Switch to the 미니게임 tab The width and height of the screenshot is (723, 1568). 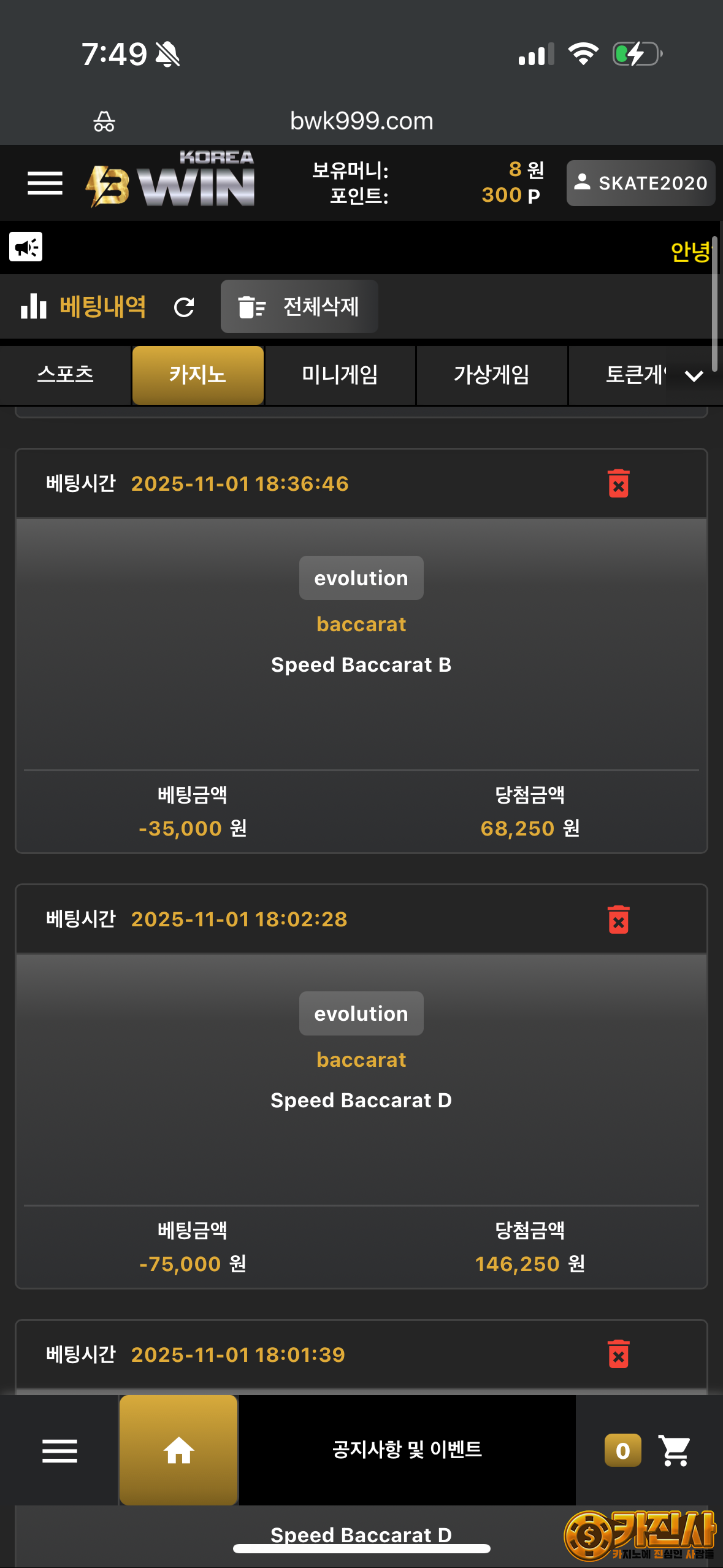340,375
